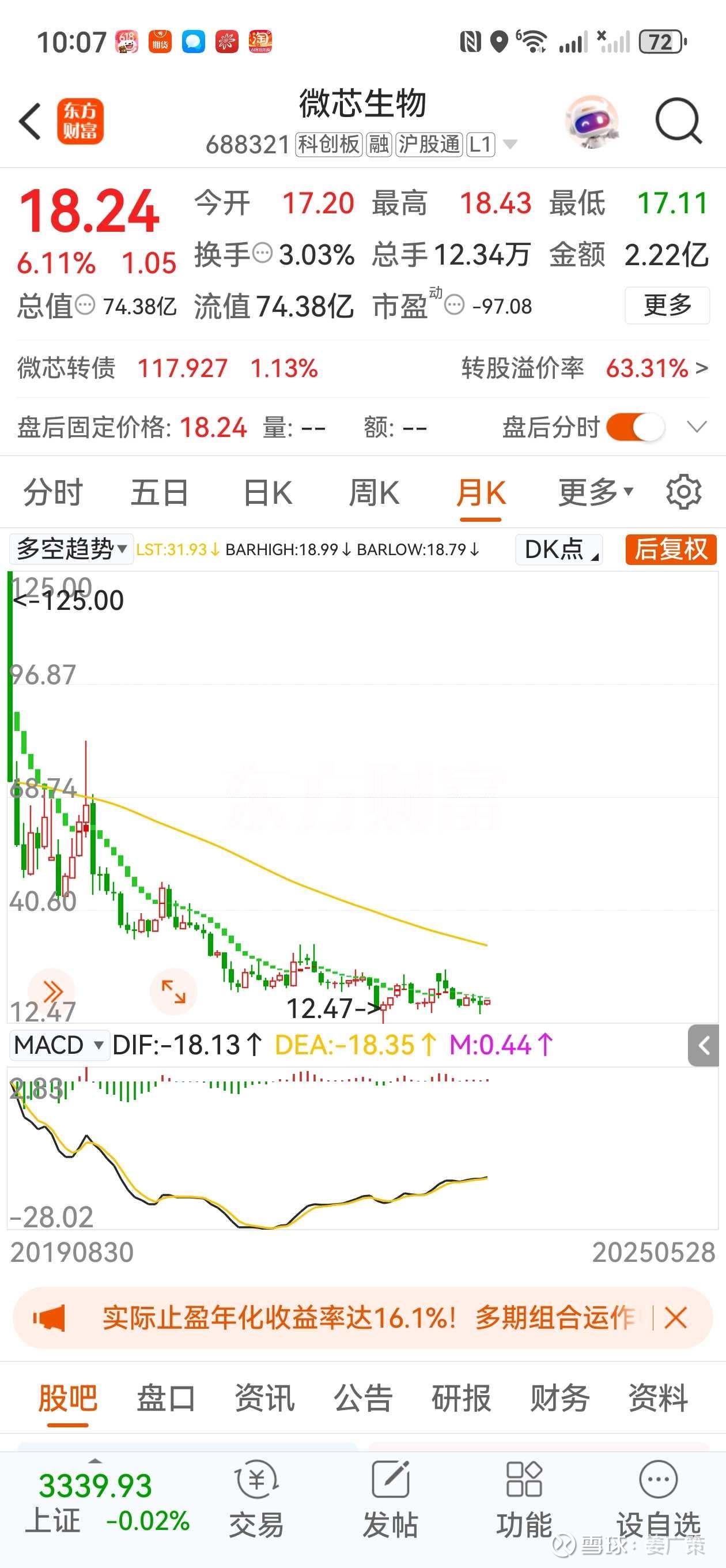Switch to the 五日 chart tab
The width and height of the screenshot is (726, 1568).
pyautogui.click(x=160, y=492)
